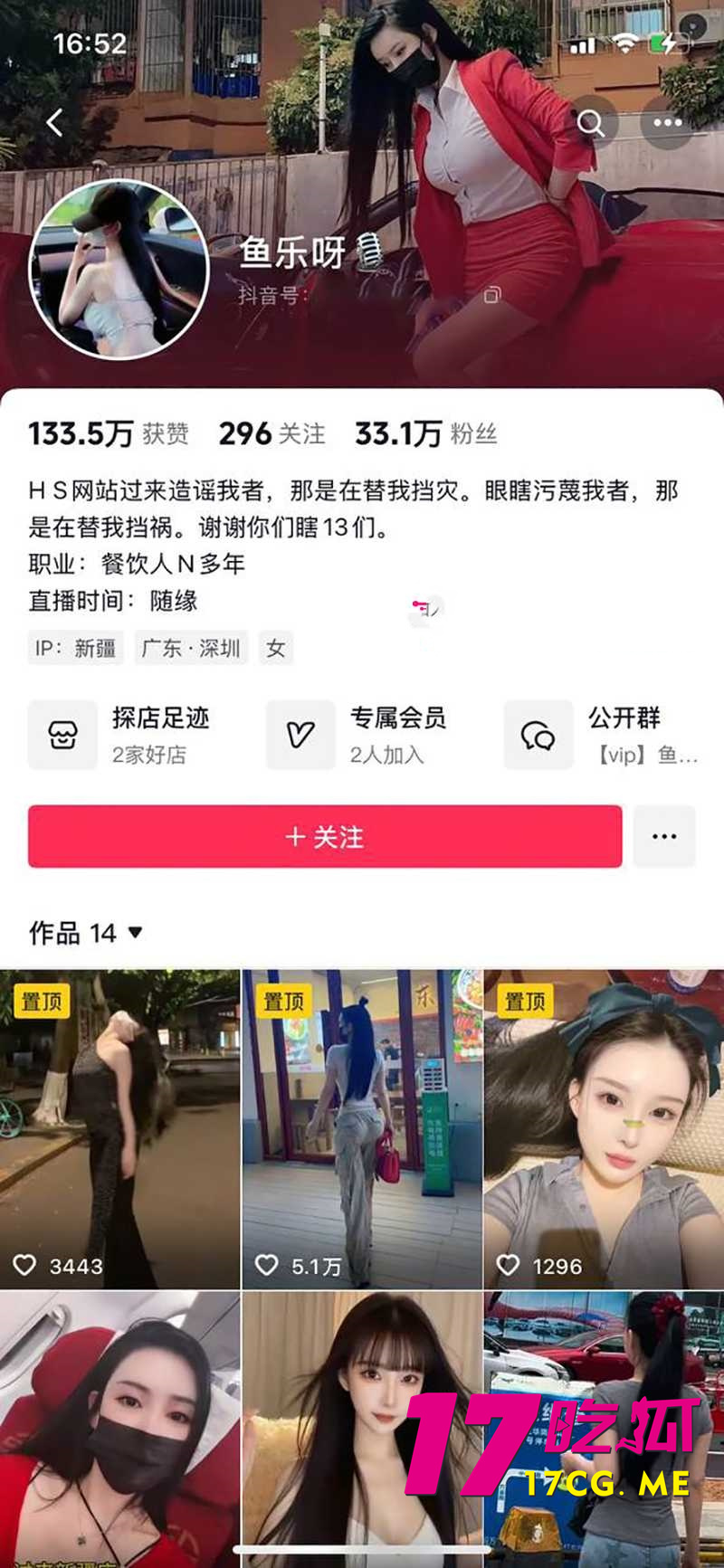Follow this user with 关注 button
724x1568 pixels.
tap(325, 837)
